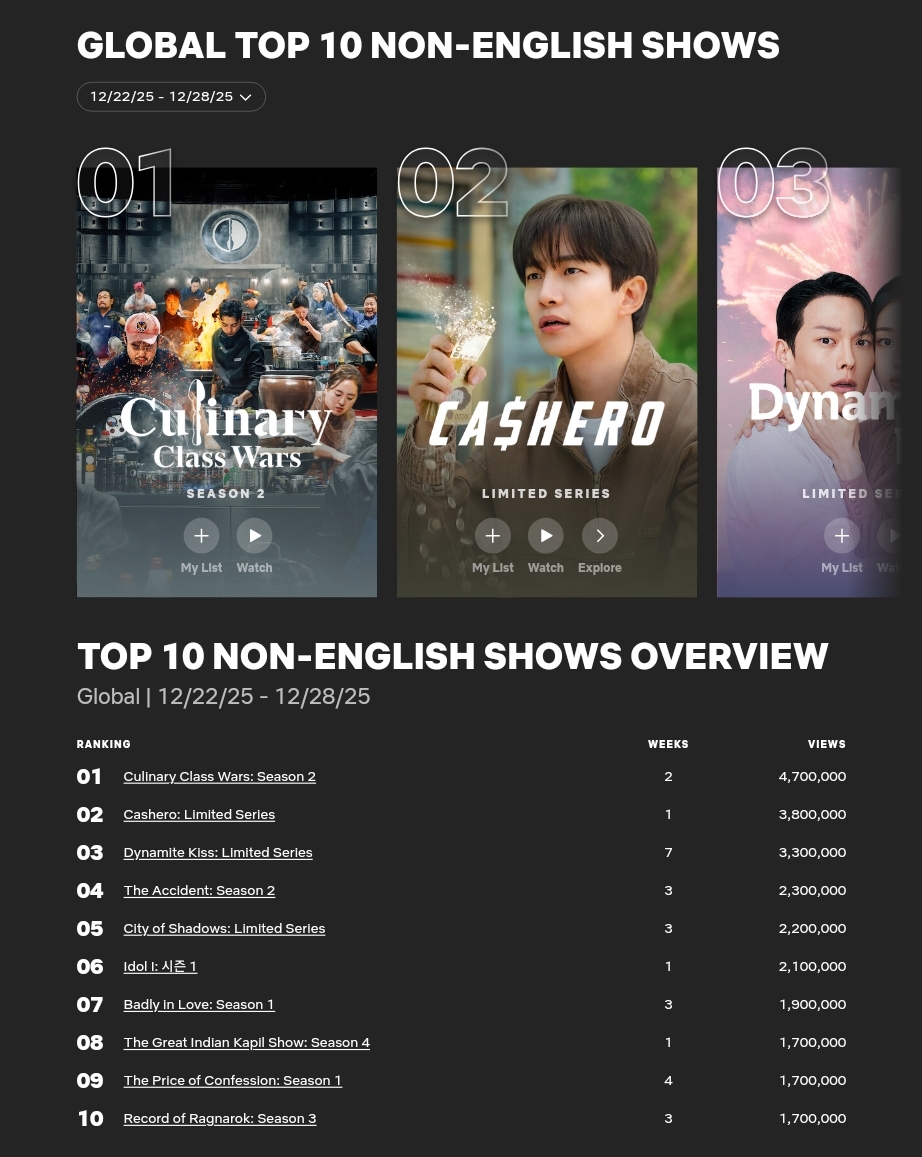The height and width of the screenshot is (1157, 922).
Task: Add Cashero to My List
Action: click(x=492, y=535)
